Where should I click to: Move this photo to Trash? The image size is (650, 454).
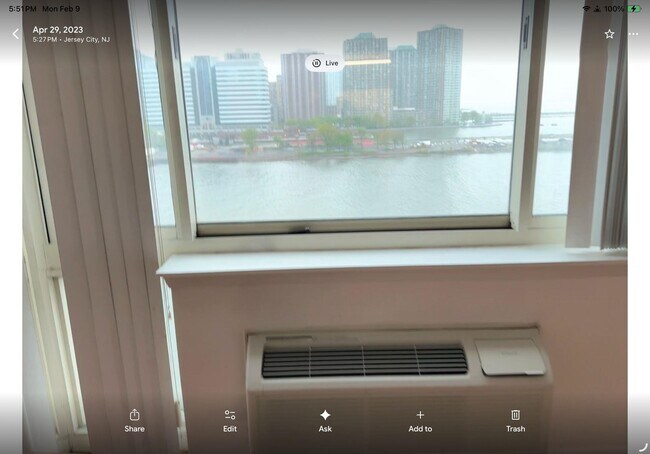[x=515, y=420]
